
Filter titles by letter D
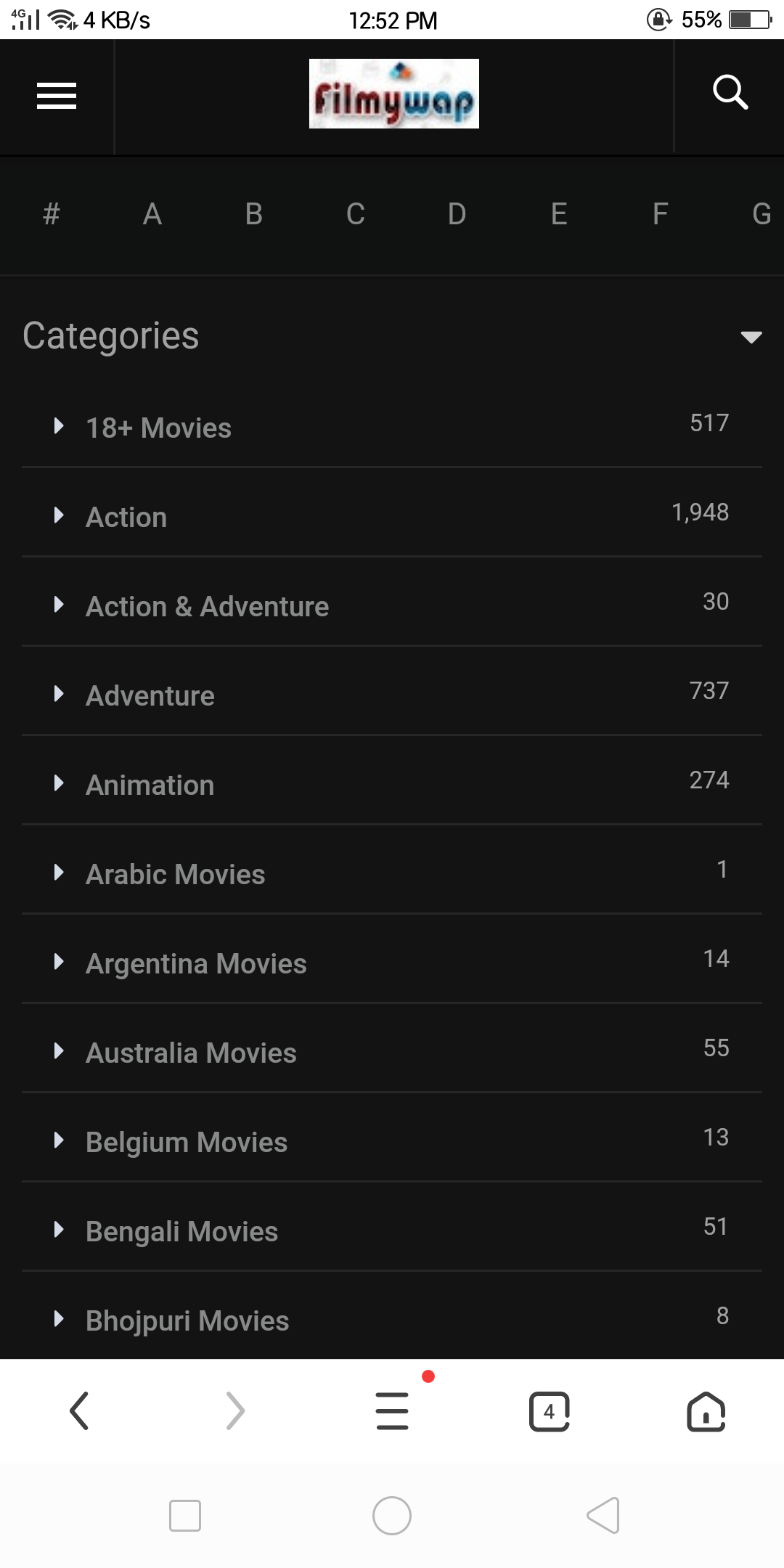pos(457,214)
